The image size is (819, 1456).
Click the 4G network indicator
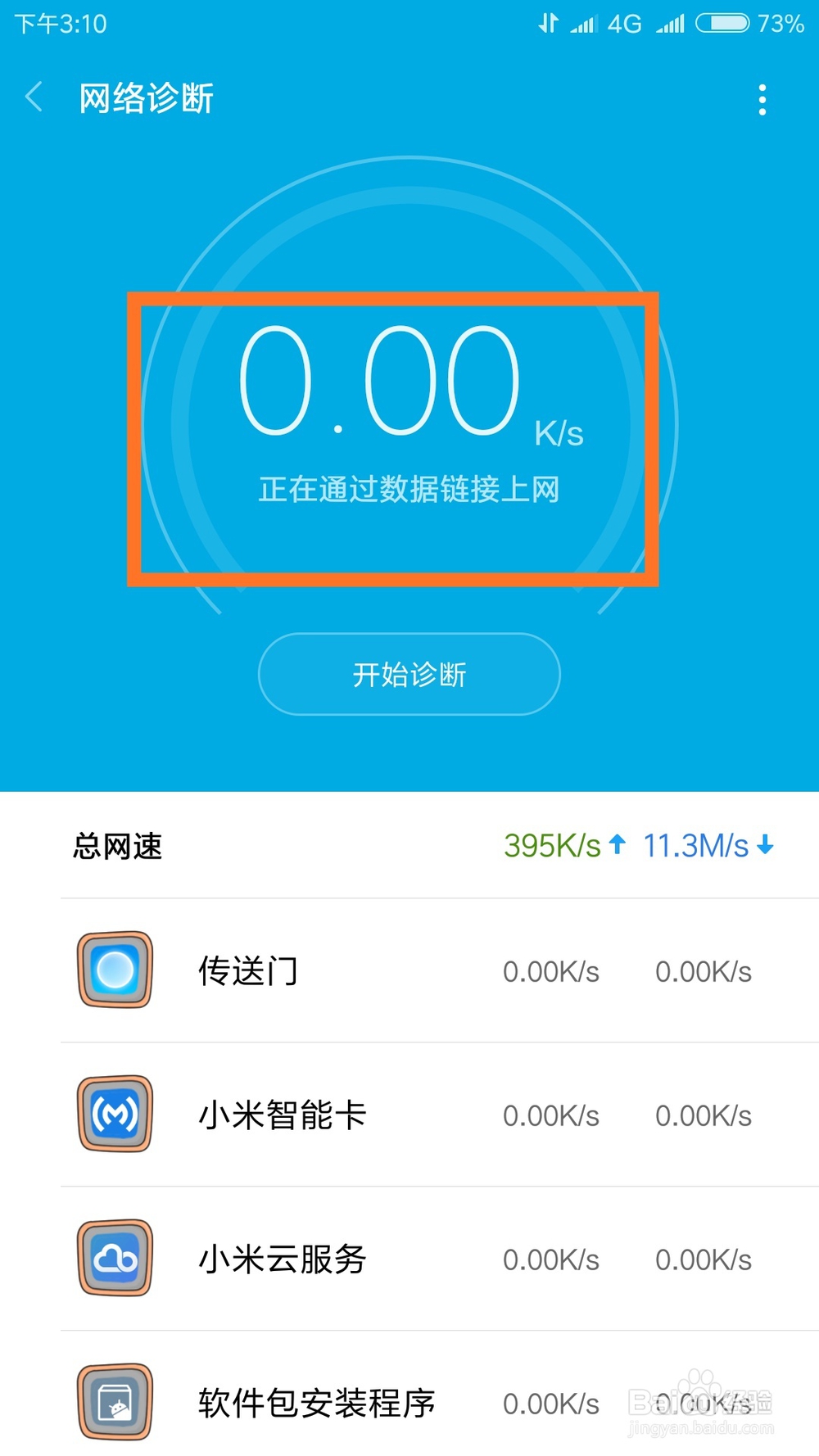pyautogui.click(x=626, y=23)
